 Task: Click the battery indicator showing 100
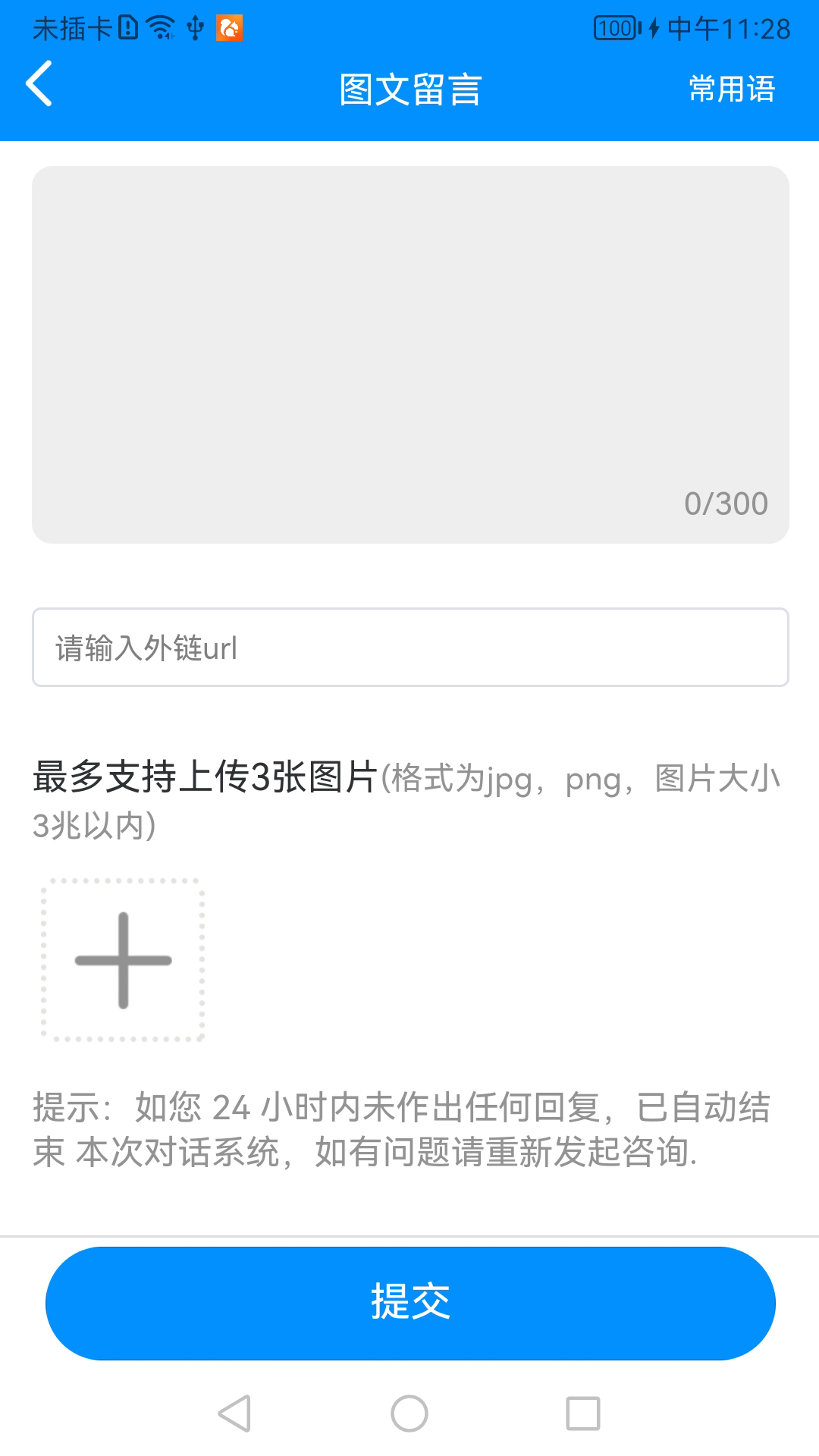click(614, 27)
